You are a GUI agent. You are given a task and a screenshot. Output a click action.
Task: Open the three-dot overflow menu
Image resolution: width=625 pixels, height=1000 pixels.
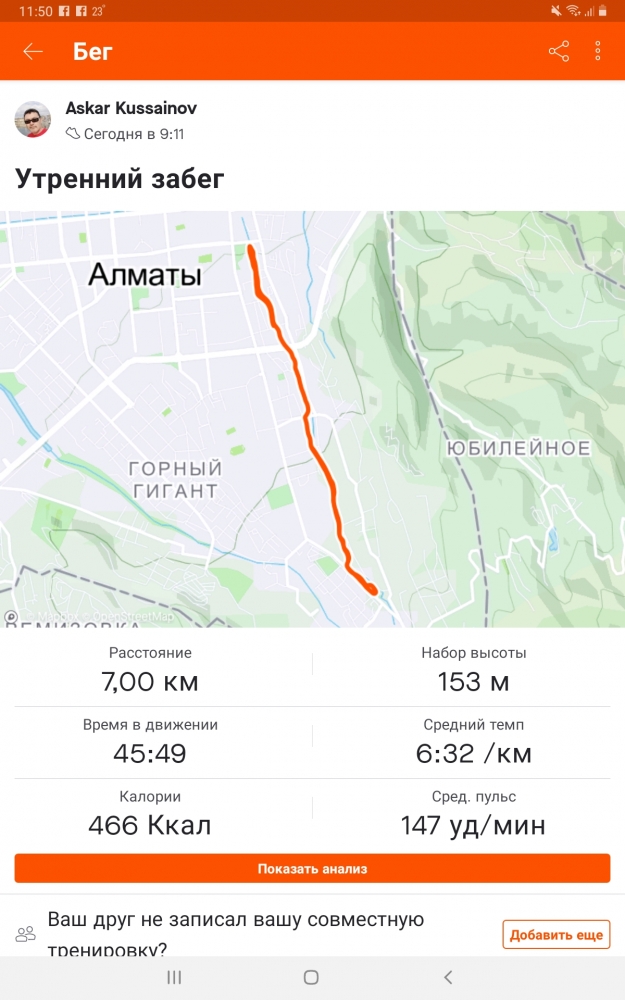[x=598, y=52]
